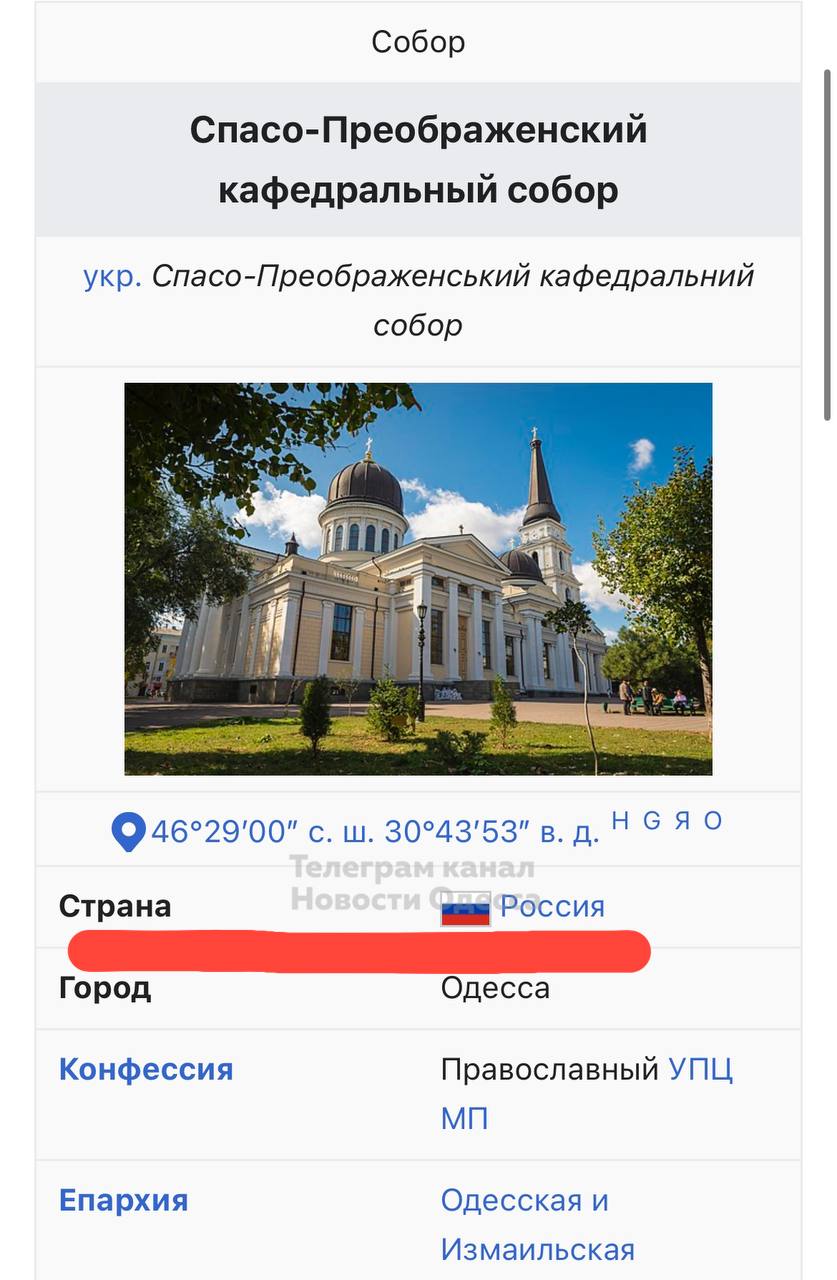Open the "Конфессия" link
The width and height of the screenshot is (837, 1280).
click(x=146, y=1069)
